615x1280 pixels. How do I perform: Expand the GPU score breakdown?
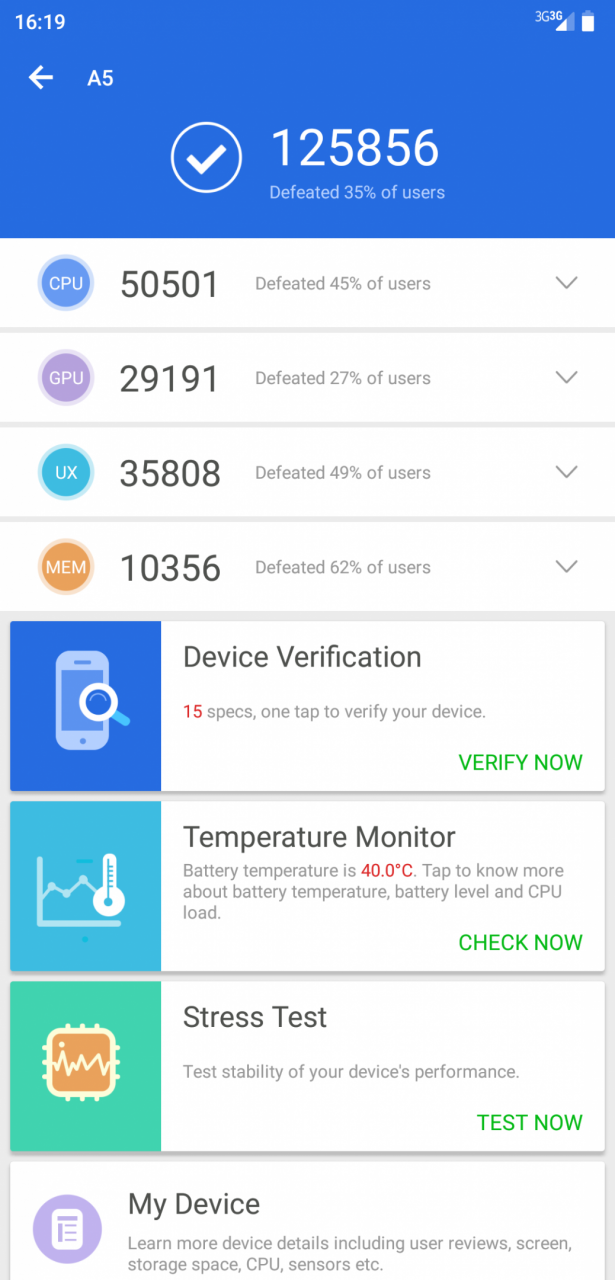pos(566,378)
